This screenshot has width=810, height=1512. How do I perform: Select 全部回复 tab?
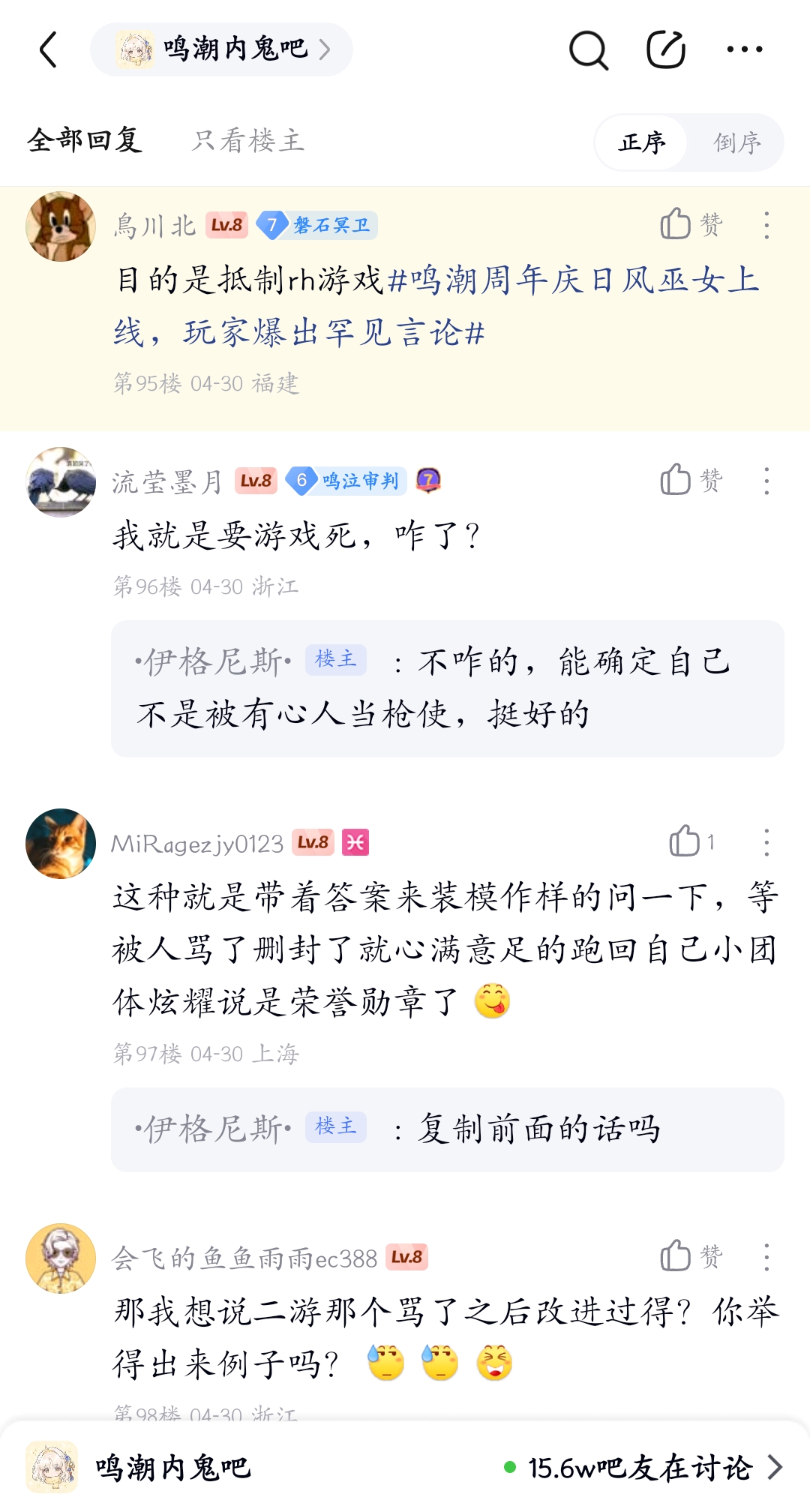[85, 140]
